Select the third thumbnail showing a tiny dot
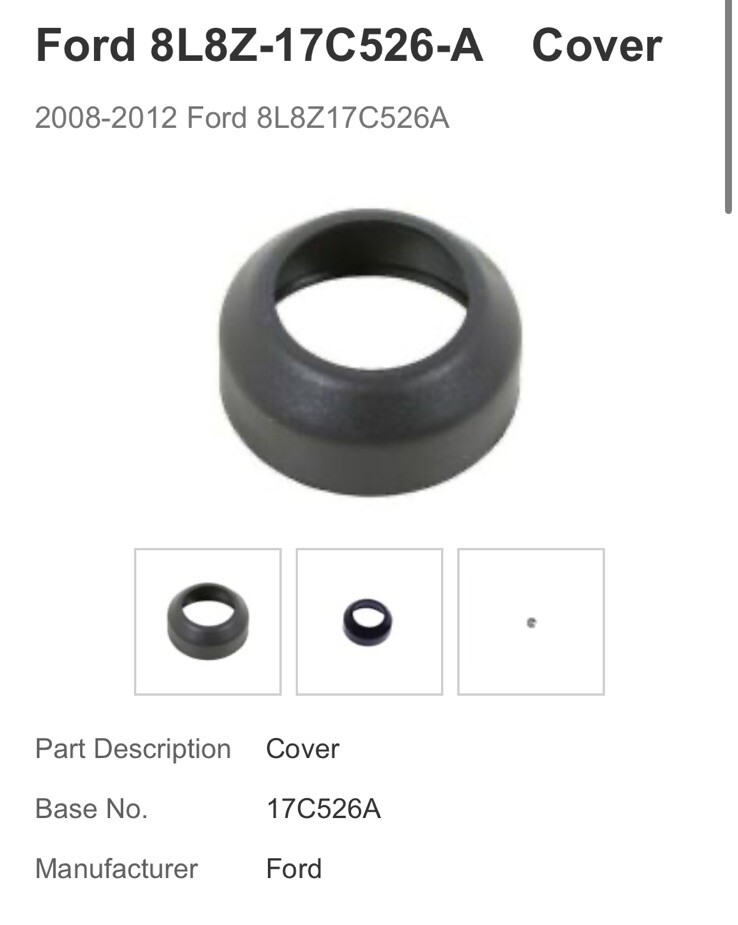This screenshot has height=925, width=738. click(x=531, y=621)
